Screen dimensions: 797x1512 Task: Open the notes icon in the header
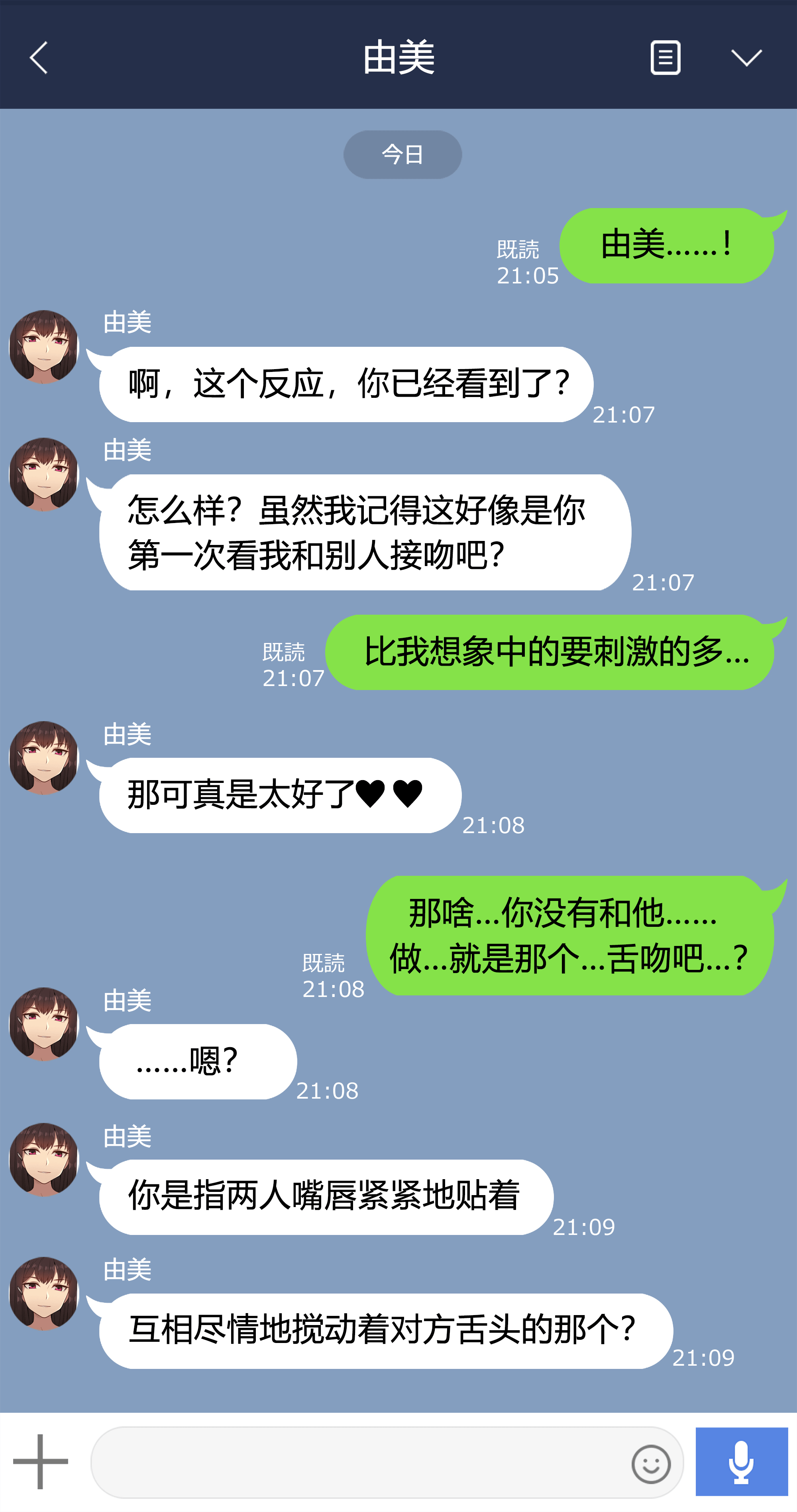665,57
